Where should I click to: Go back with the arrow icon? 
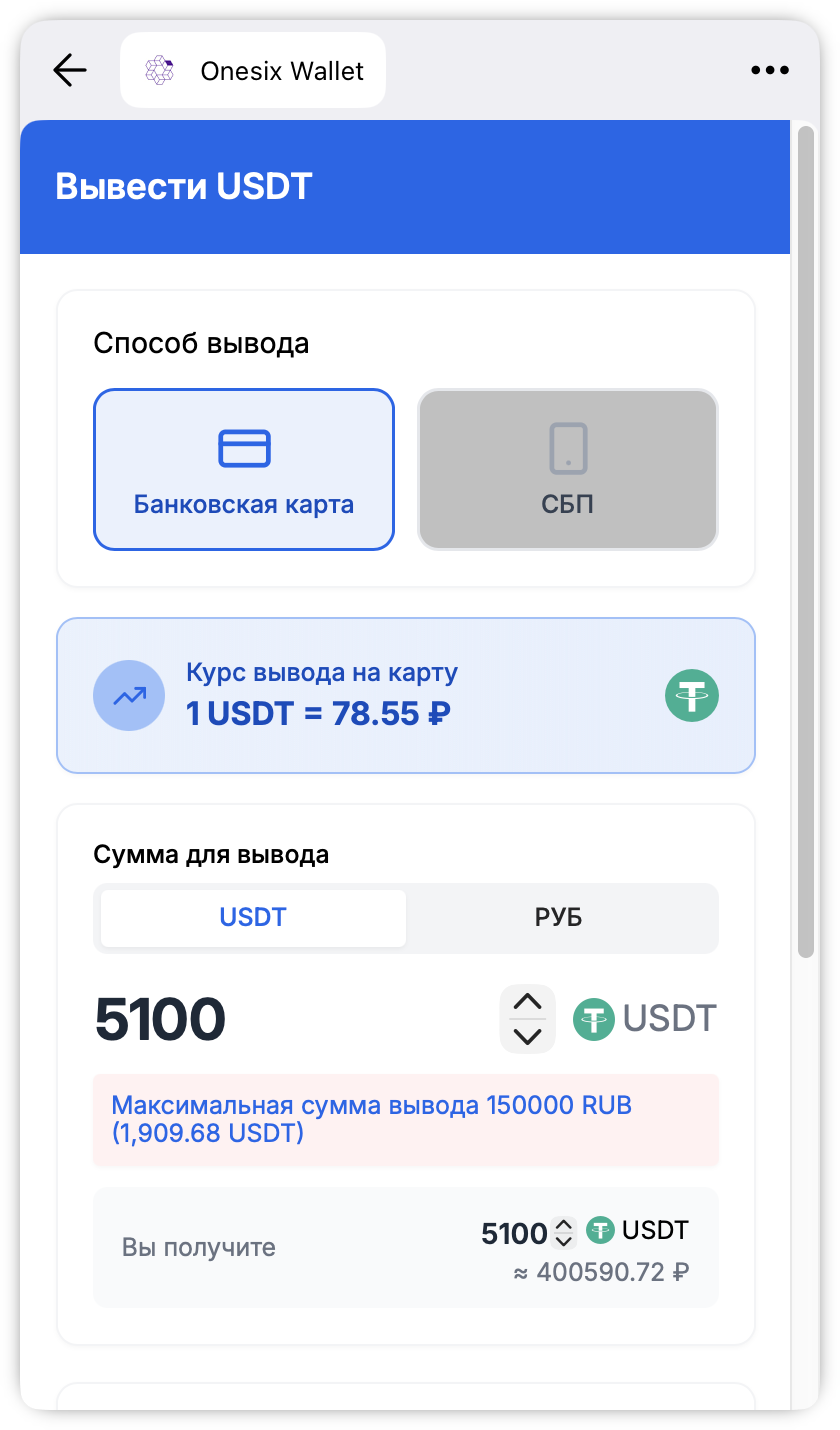click(70, 70)
